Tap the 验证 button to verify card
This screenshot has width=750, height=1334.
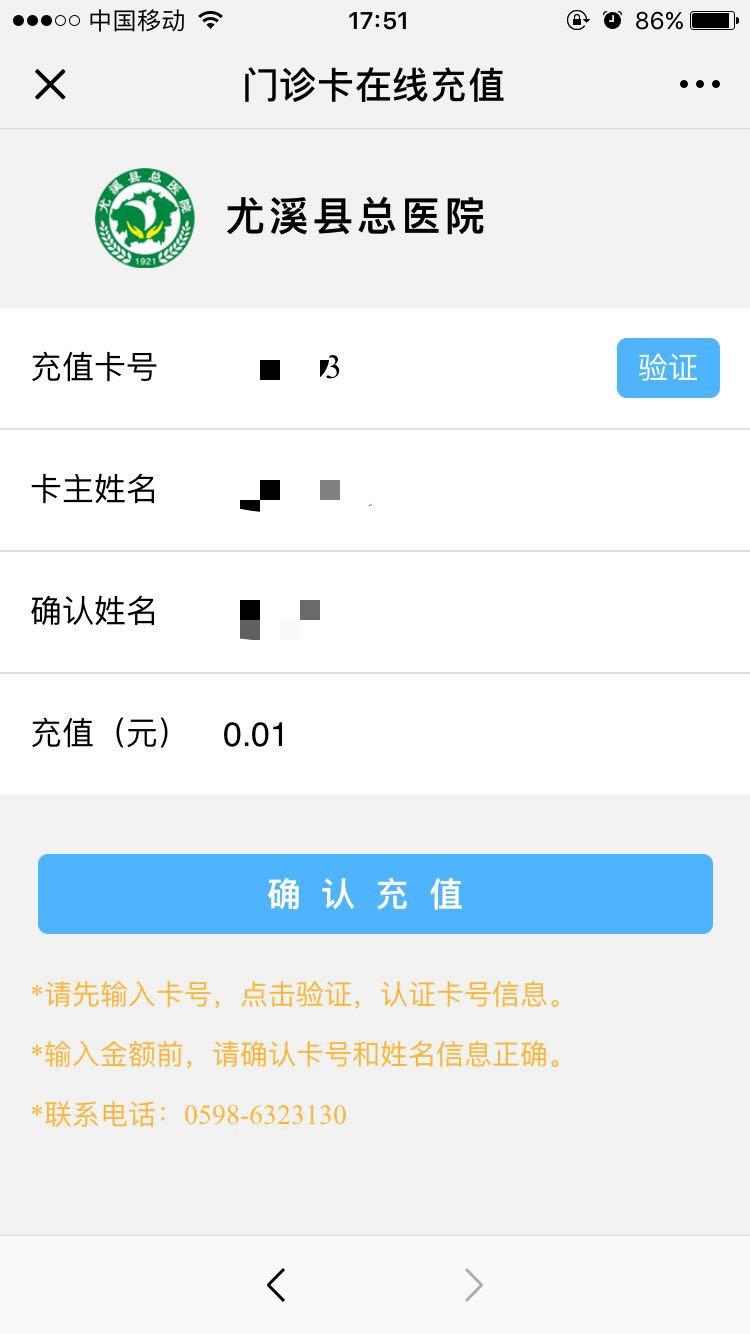(667, 368)
